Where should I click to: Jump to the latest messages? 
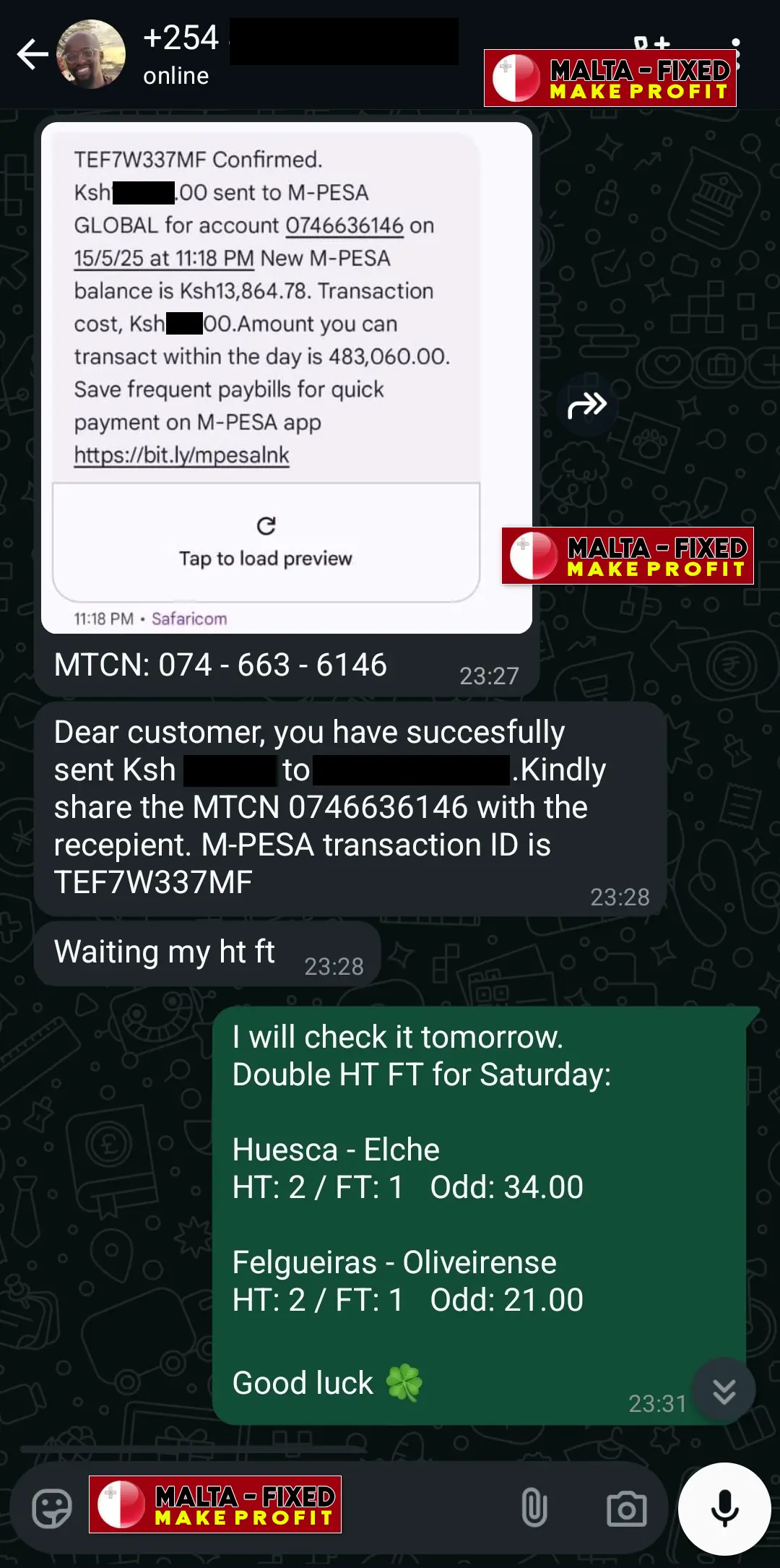coord(724,1391)
